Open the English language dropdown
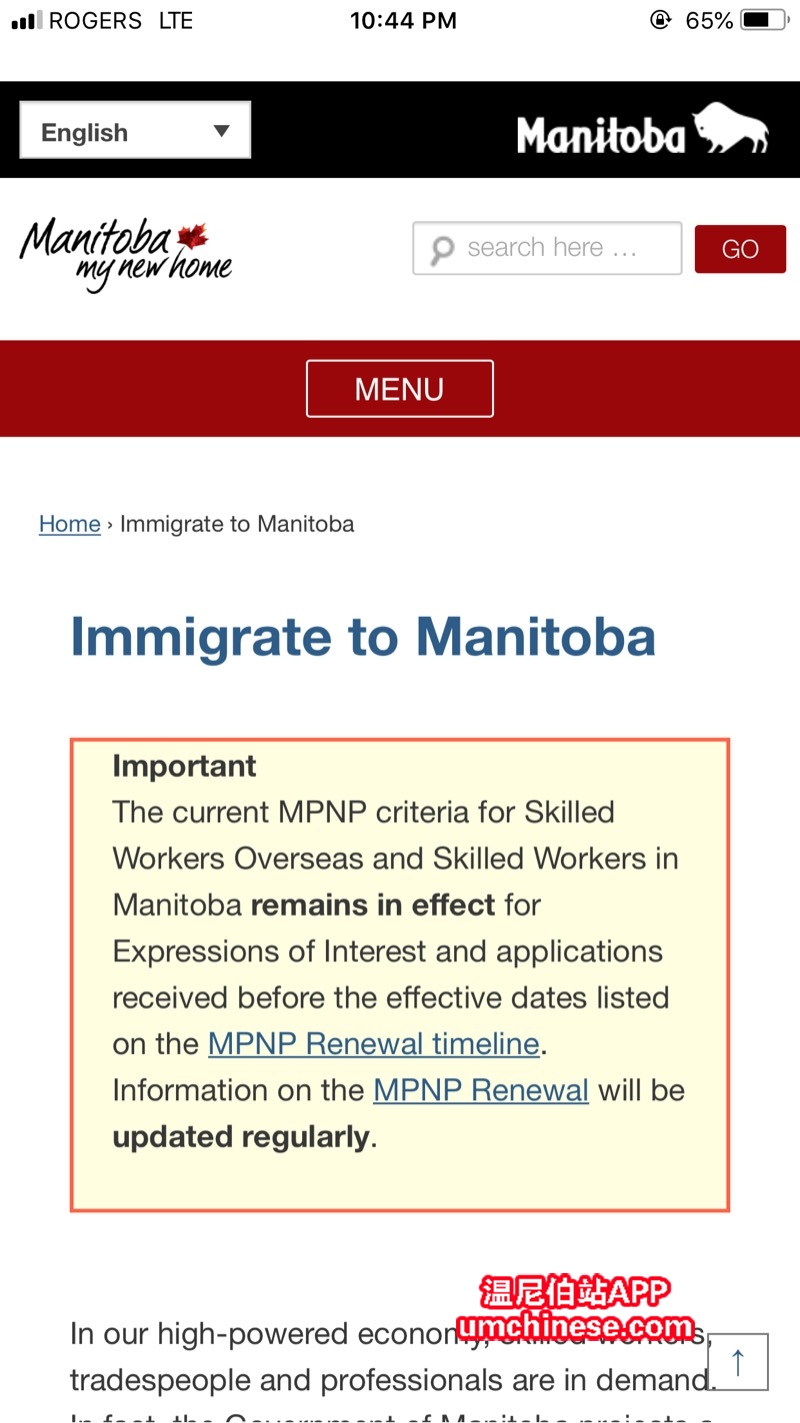 click(135, 131)
